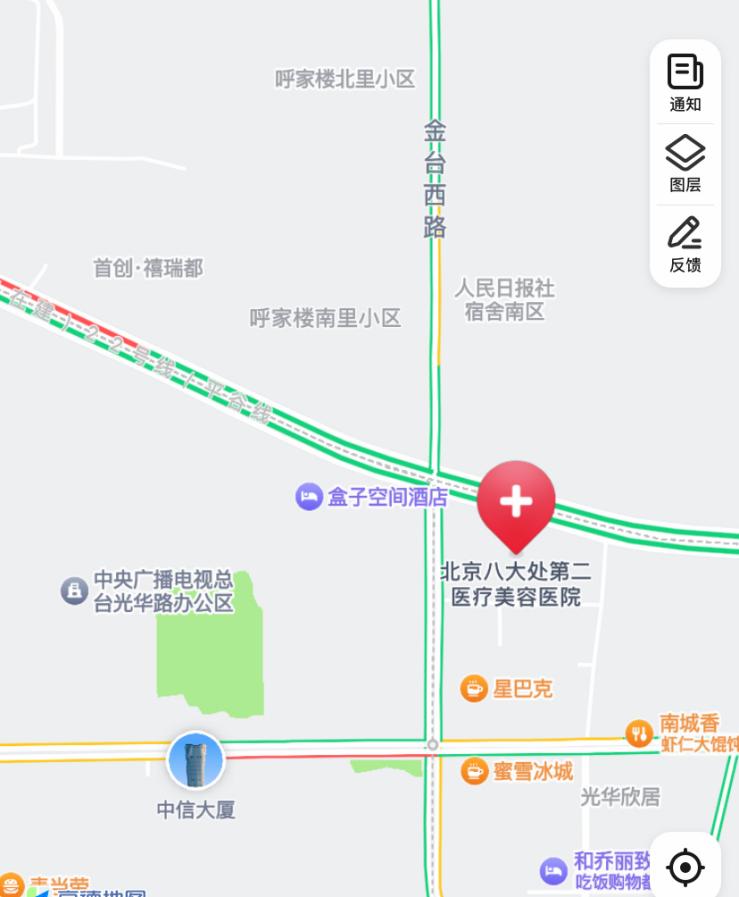Tap the 南城香 restaurant marker
This screenshot has height=897, width=739.
[x=639, y=733]
